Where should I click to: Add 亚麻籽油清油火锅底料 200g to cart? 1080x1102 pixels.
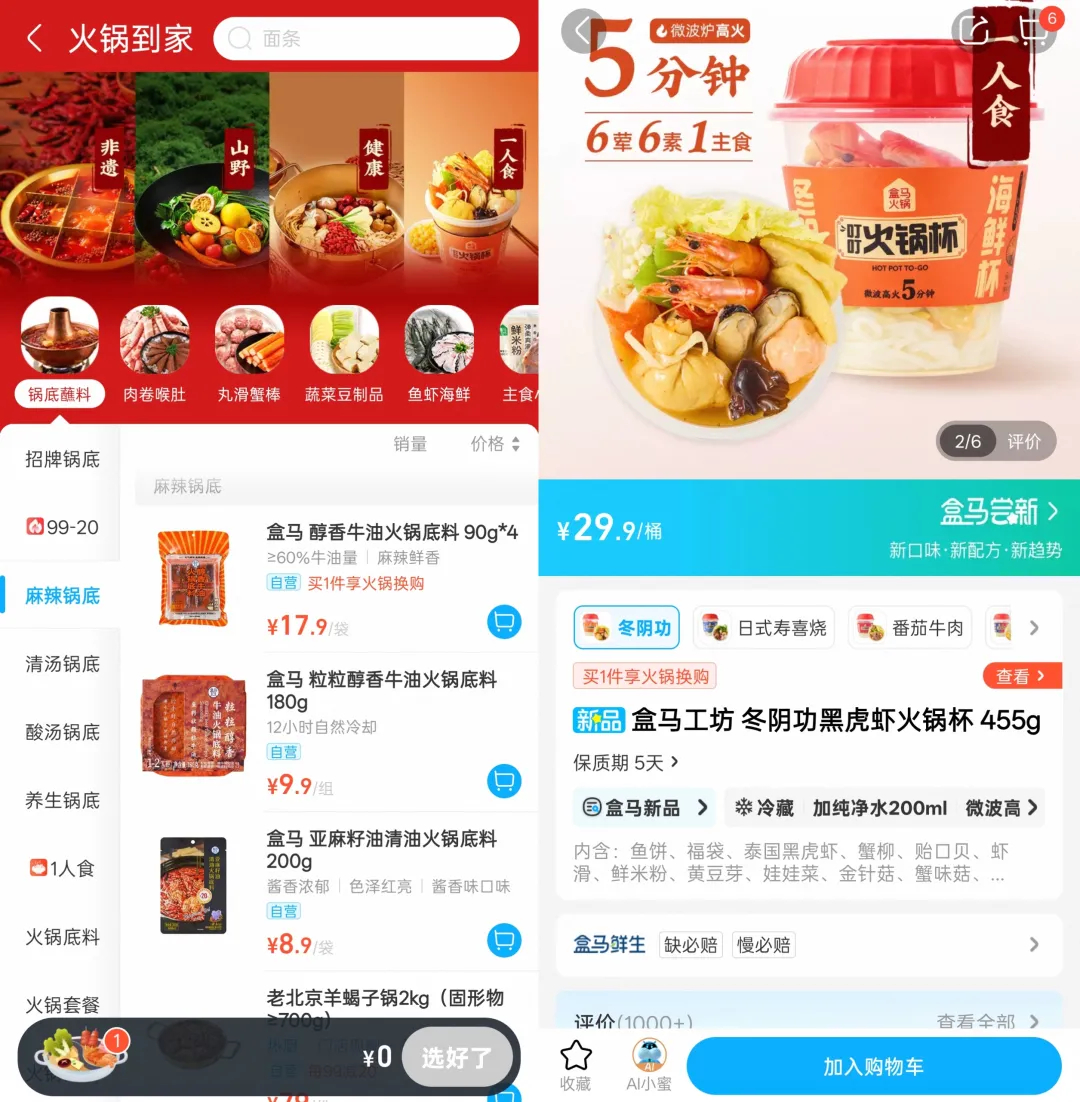(x=504, y=940)
